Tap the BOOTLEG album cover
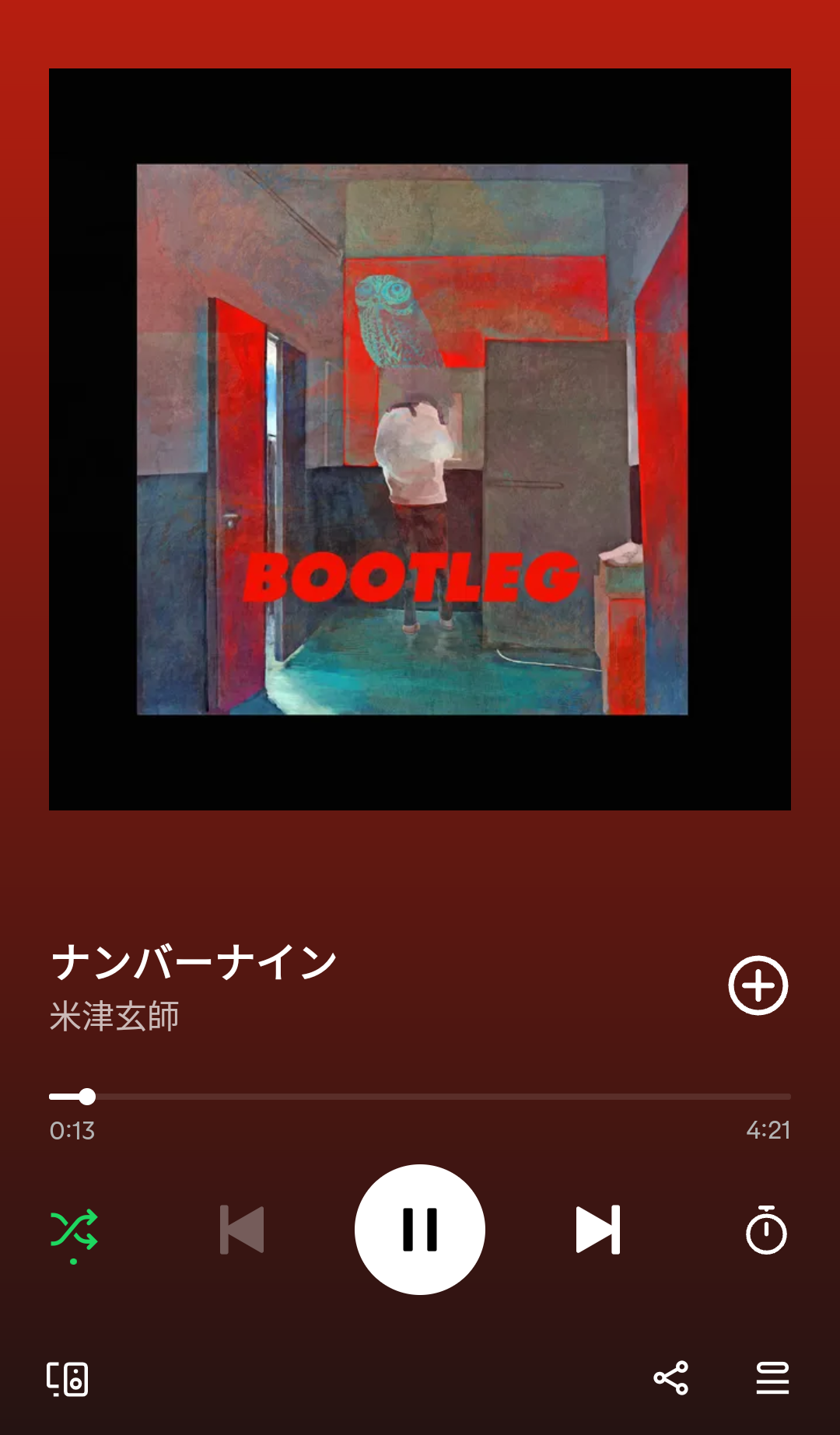The height and width of the screenshot is (1435, 840). pos(420,439)
